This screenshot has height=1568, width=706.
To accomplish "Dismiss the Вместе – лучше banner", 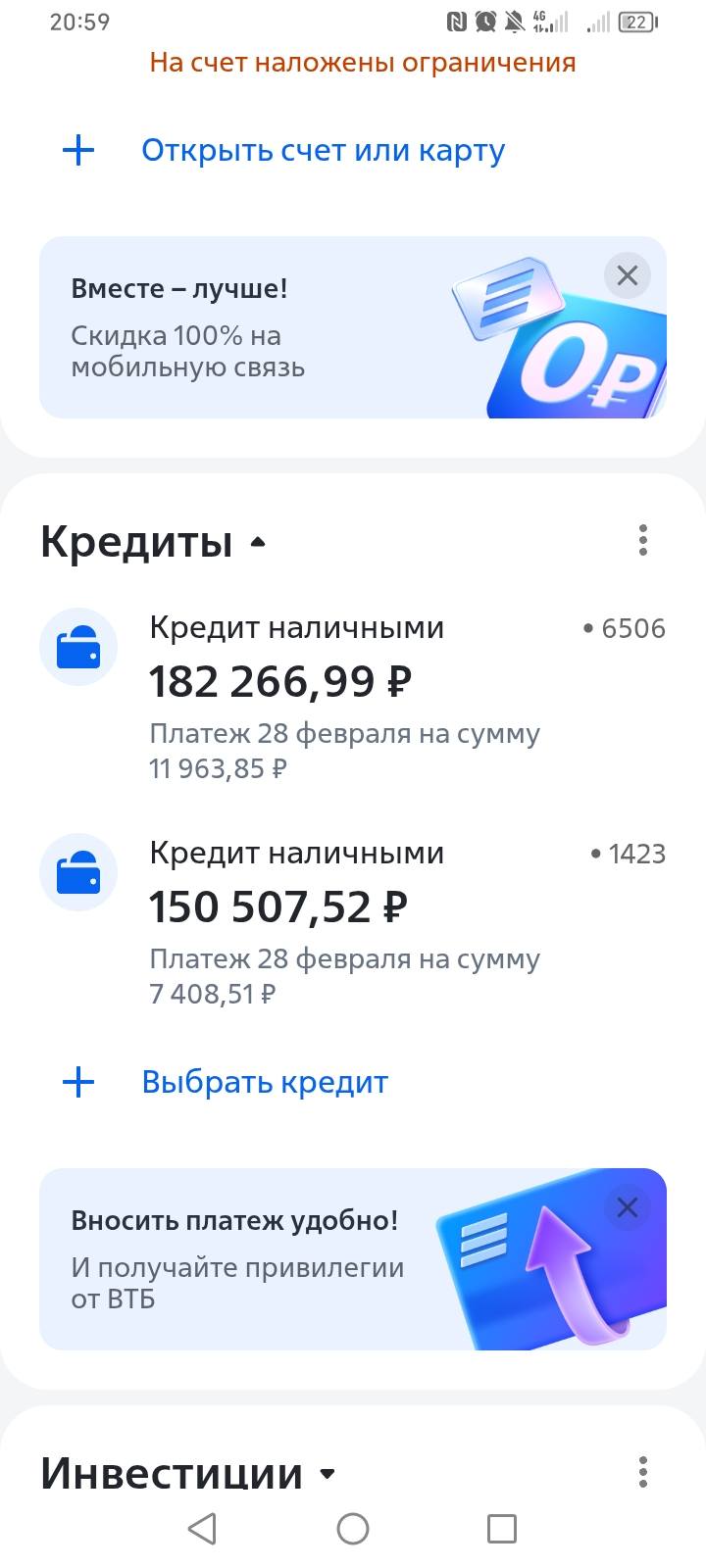I will point(627,276).
